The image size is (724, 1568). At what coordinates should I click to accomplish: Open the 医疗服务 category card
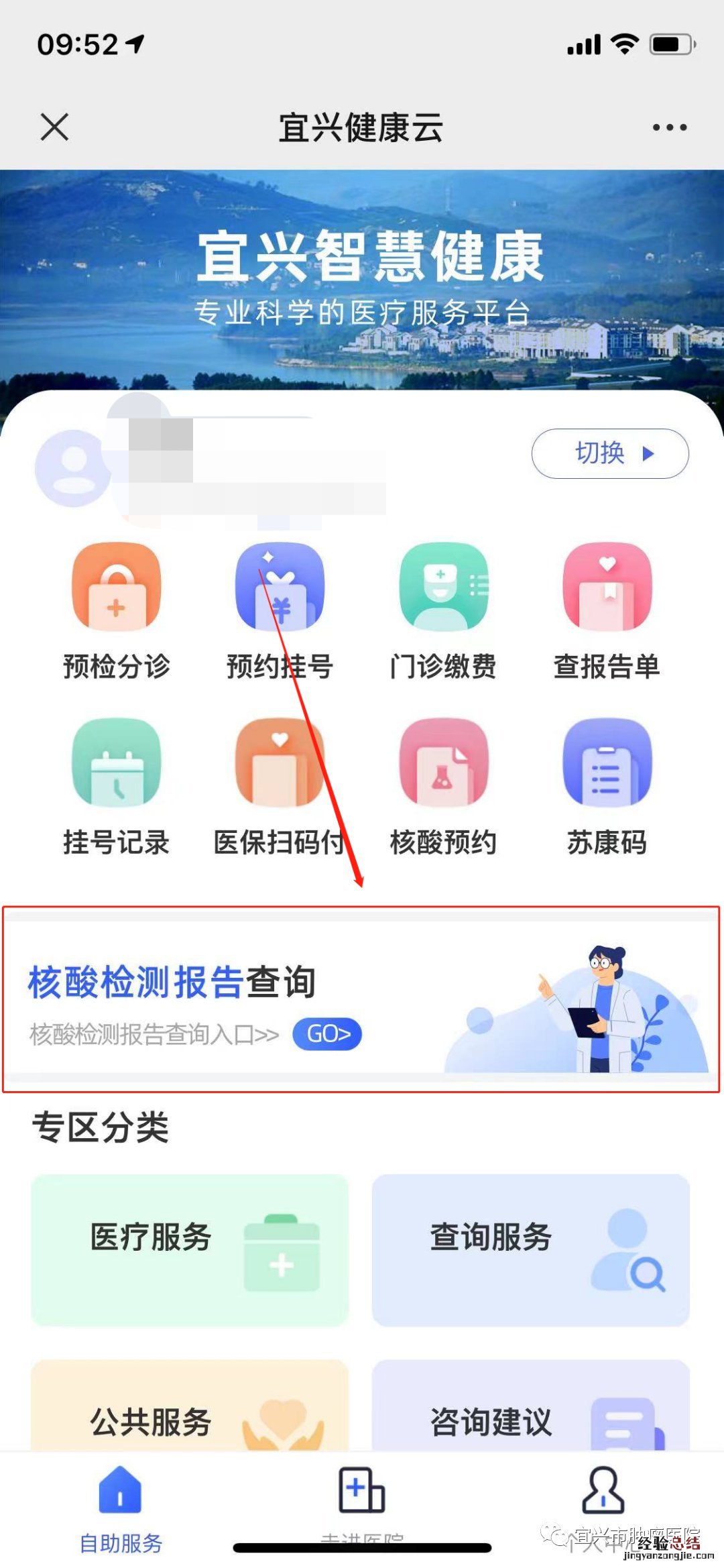pyautogui.click(x=190, y=1249)
